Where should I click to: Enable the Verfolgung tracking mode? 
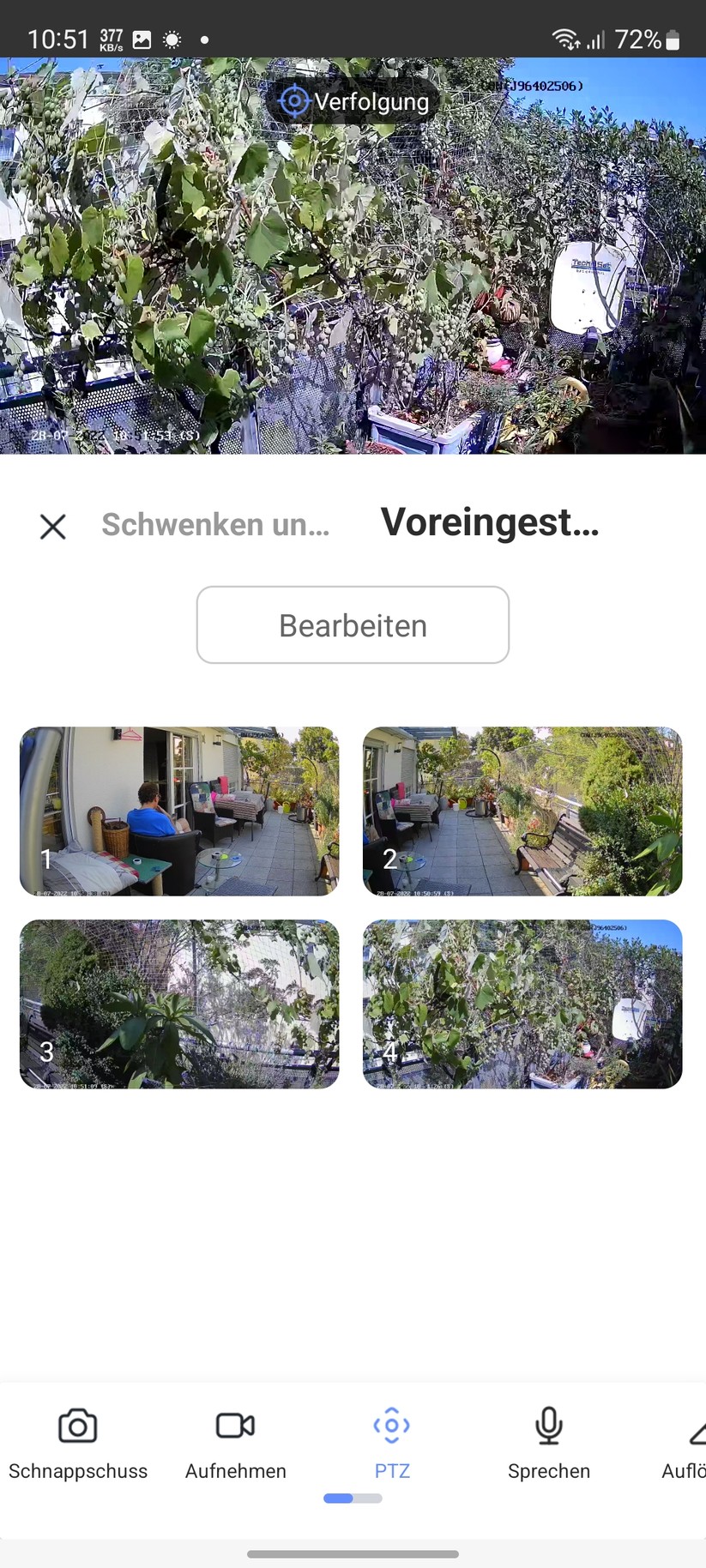353,100
